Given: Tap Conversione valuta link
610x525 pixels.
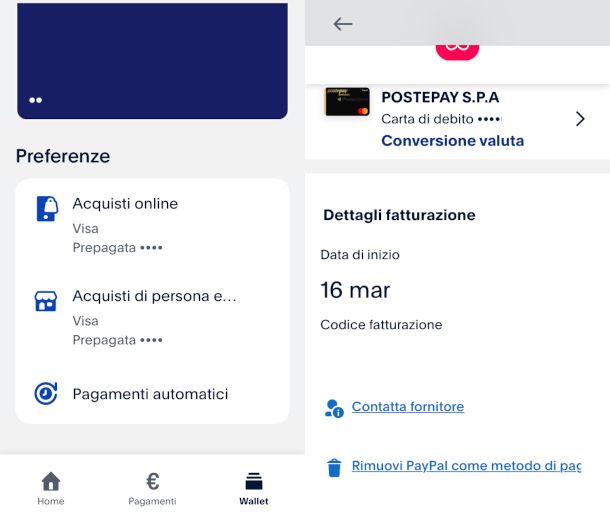Looking at the screenshot, I should pyautogui.click(x=452, y=141).
